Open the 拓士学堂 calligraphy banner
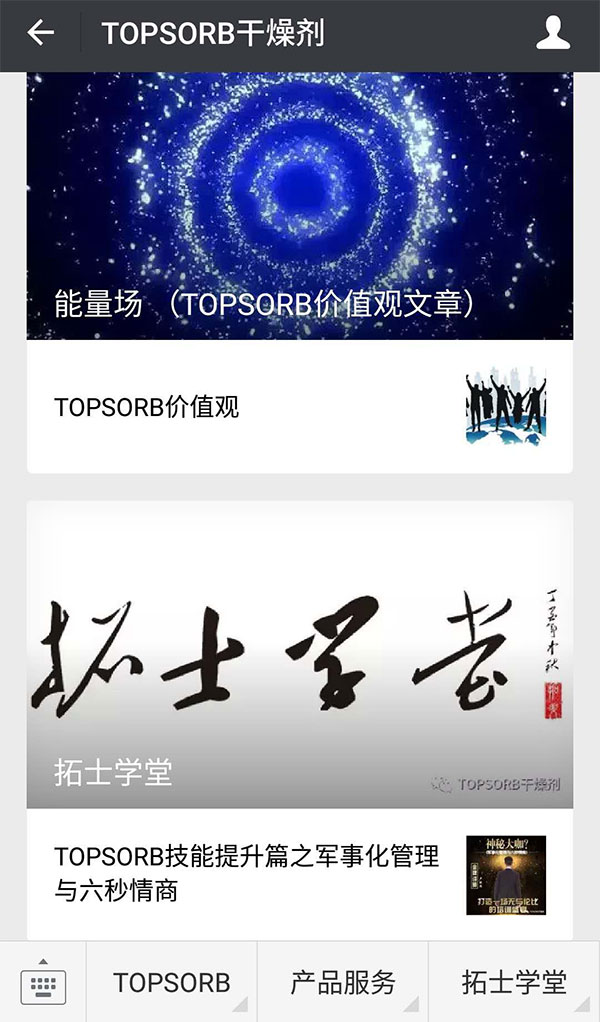 299,655
